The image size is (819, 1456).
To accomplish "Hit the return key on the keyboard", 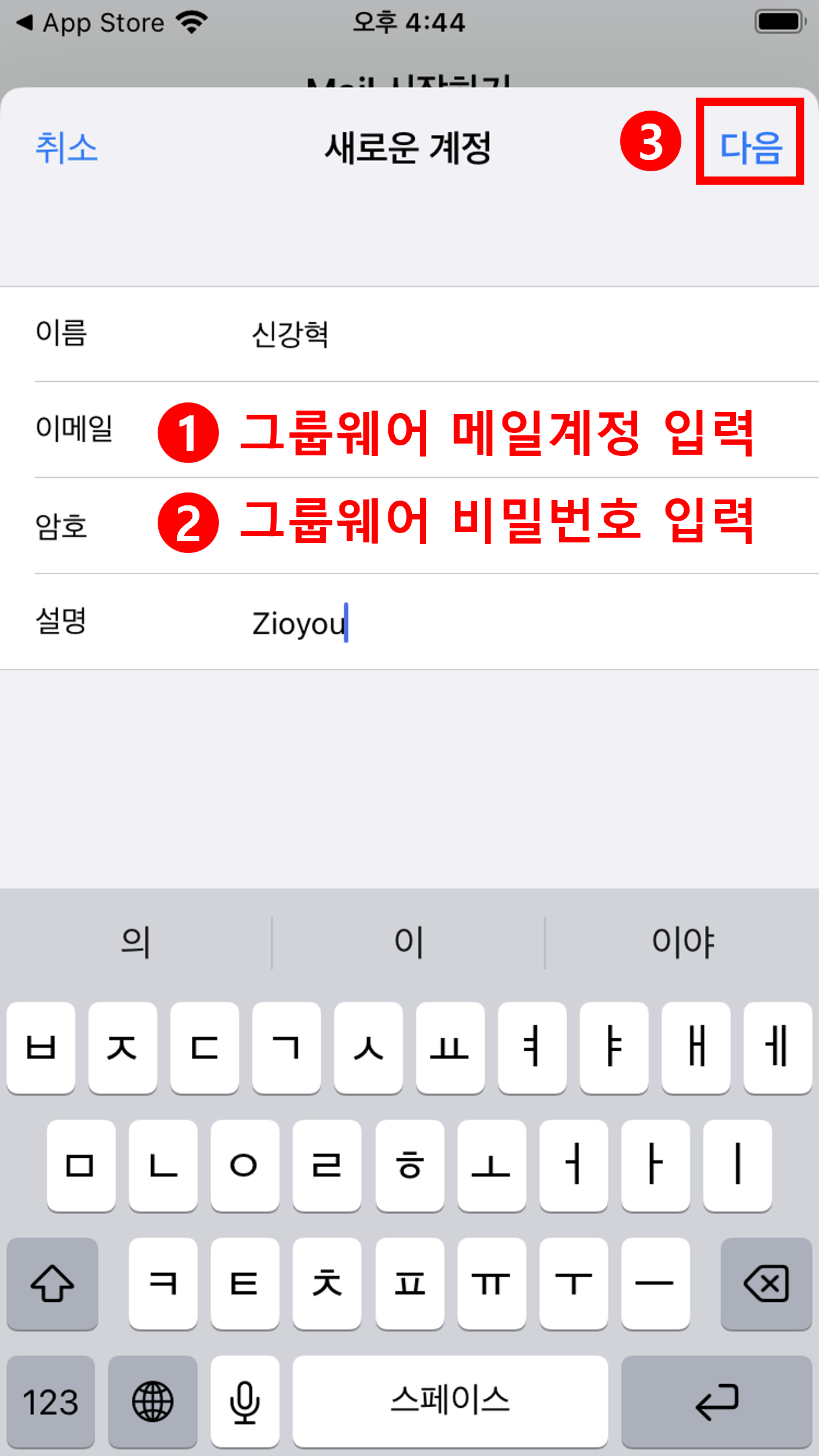I will click(x=716, y=1402).
